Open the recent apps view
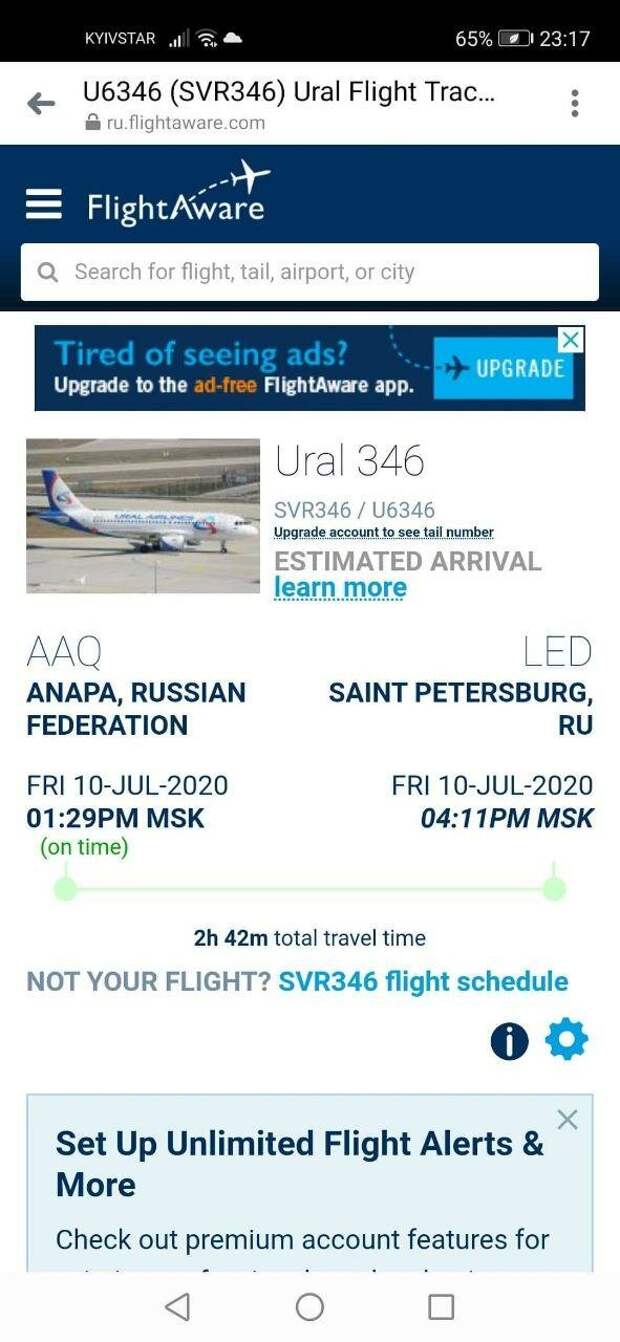This screenshot has height=1342, width=620. (x=441, y=1306)
